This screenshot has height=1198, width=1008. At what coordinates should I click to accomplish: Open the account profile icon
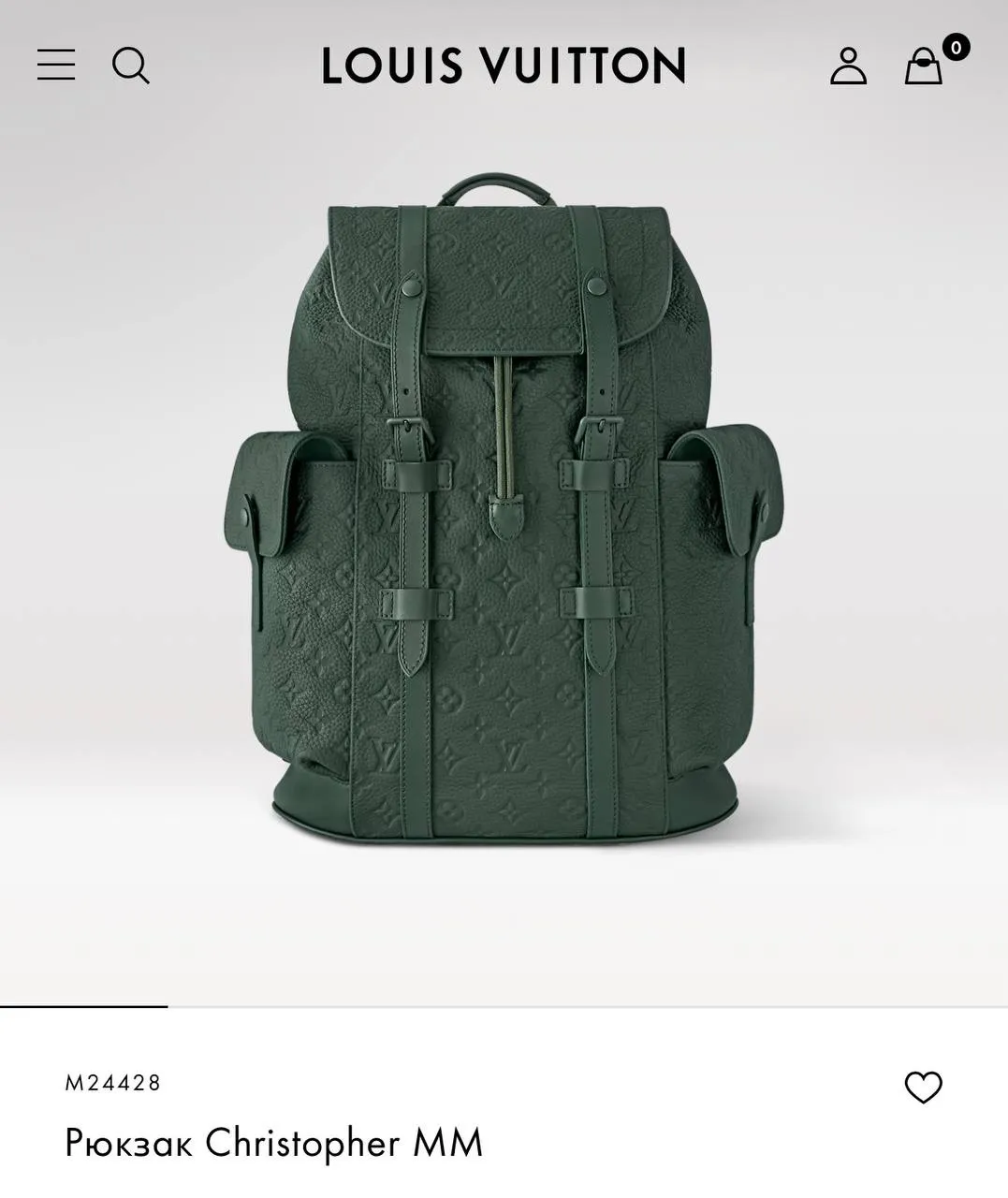click(848, 66)
